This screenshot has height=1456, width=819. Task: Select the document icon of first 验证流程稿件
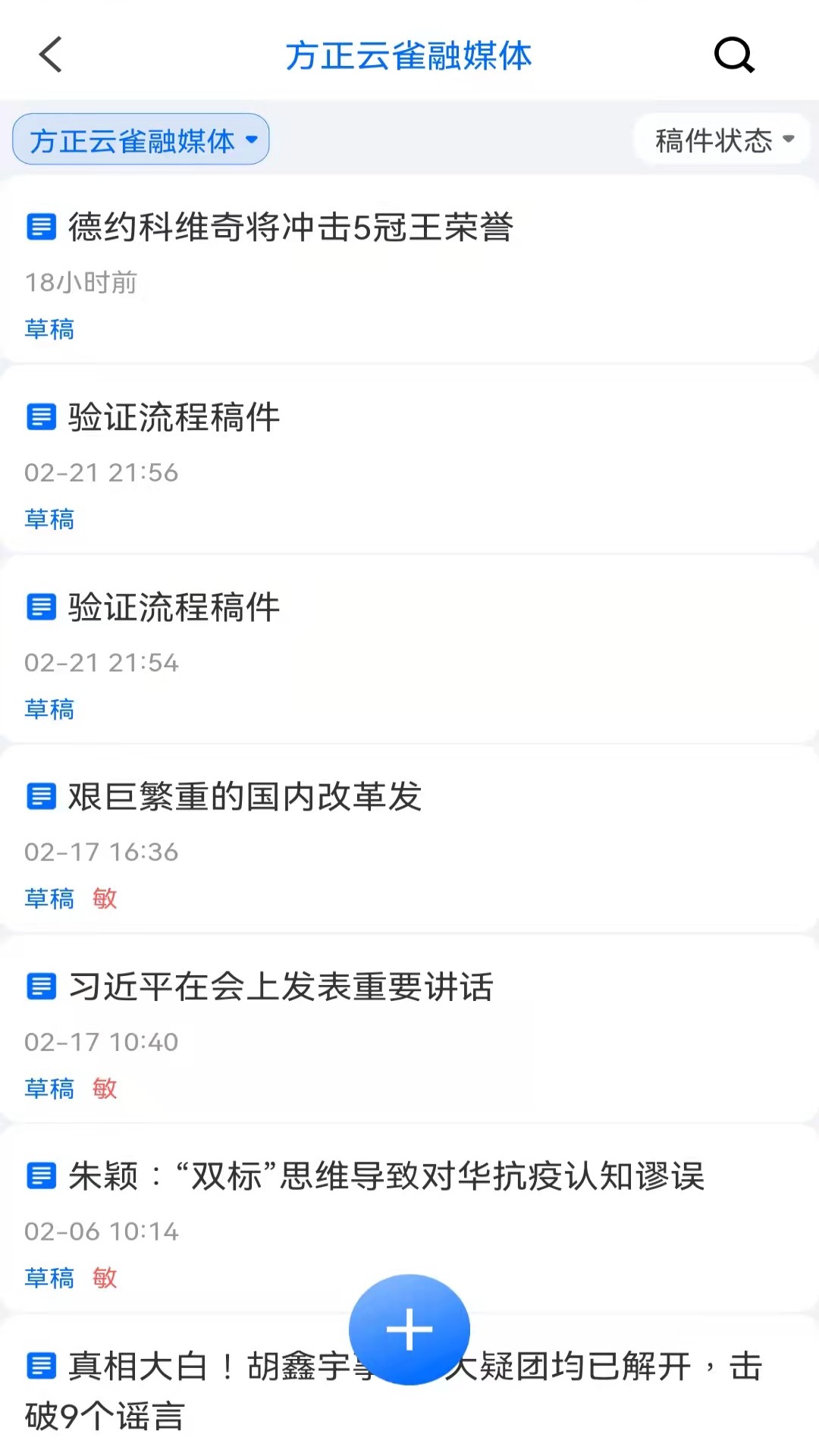pyautogui.click(x=41, y=418)
